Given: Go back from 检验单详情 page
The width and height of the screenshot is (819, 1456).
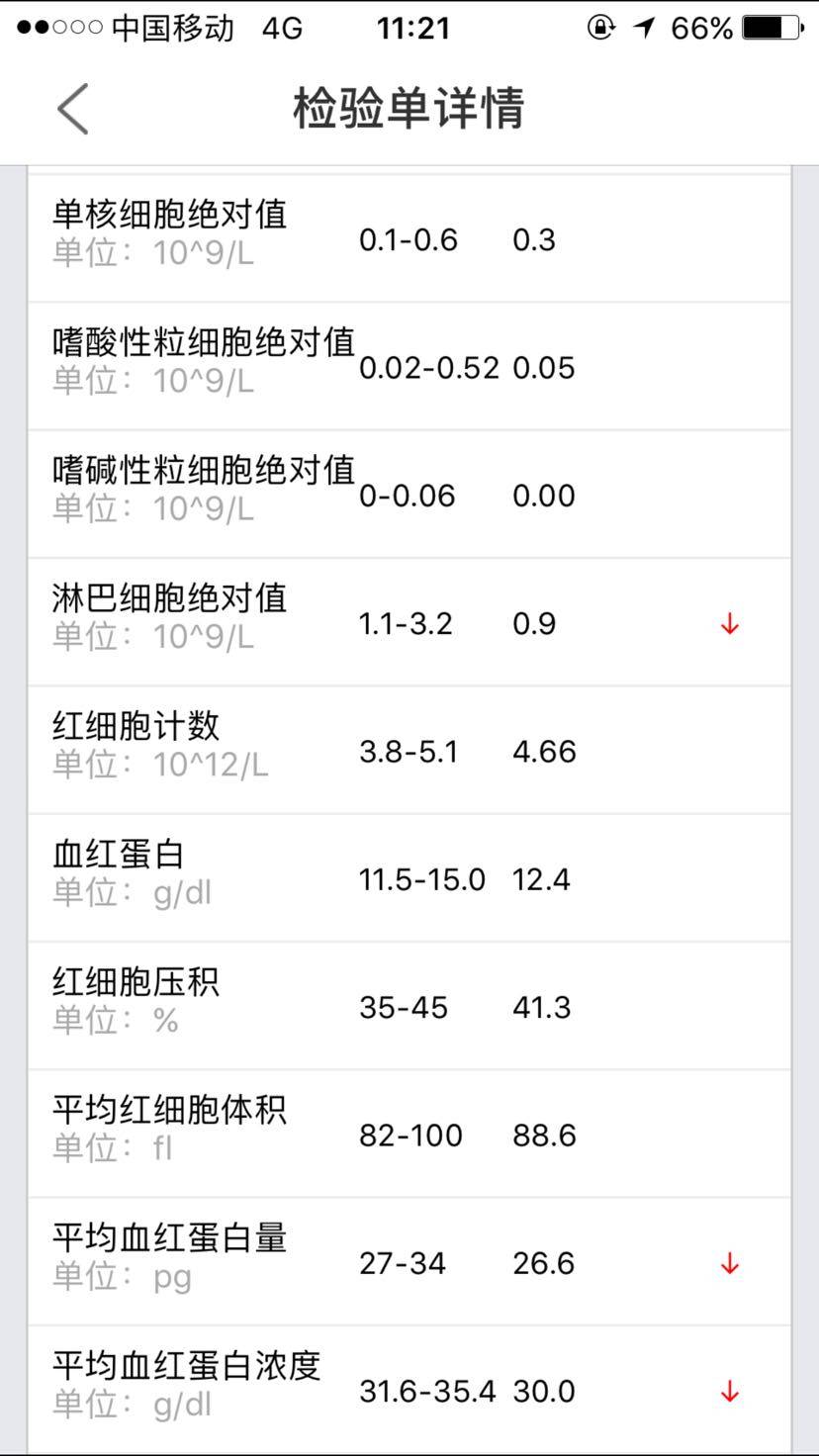Looking at the screenshot, I should coord(73,108).
